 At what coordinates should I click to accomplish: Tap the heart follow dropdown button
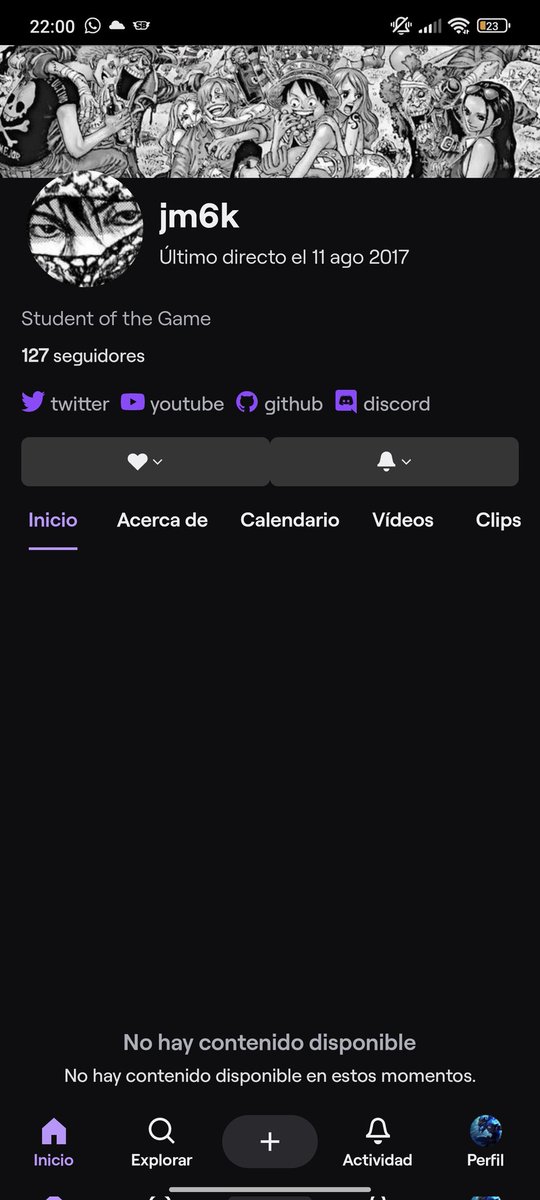(145, 461)
